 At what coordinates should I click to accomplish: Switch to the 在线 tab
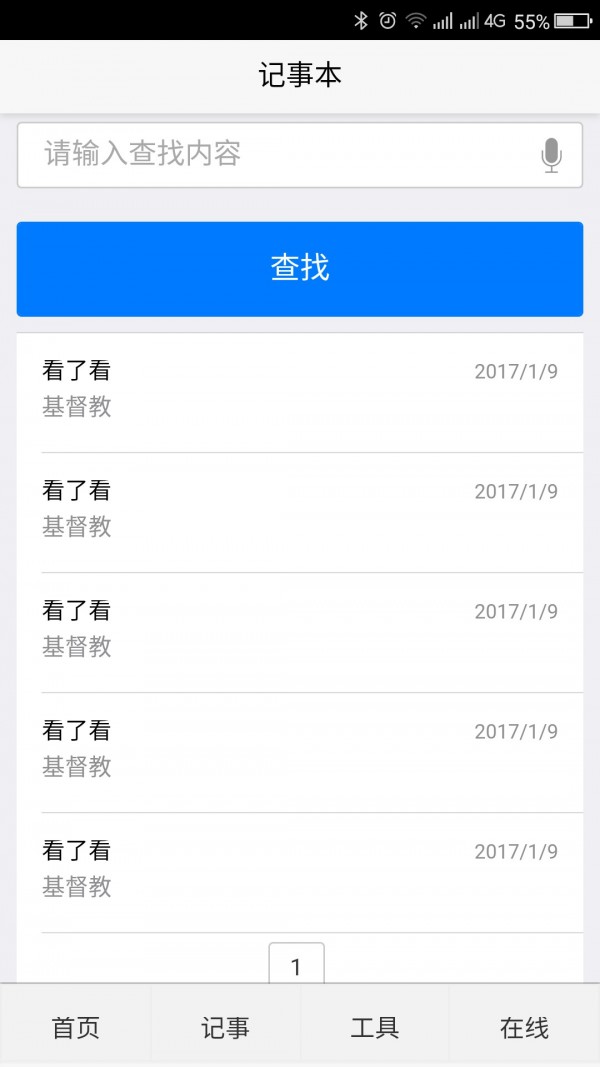(524, 1027)
